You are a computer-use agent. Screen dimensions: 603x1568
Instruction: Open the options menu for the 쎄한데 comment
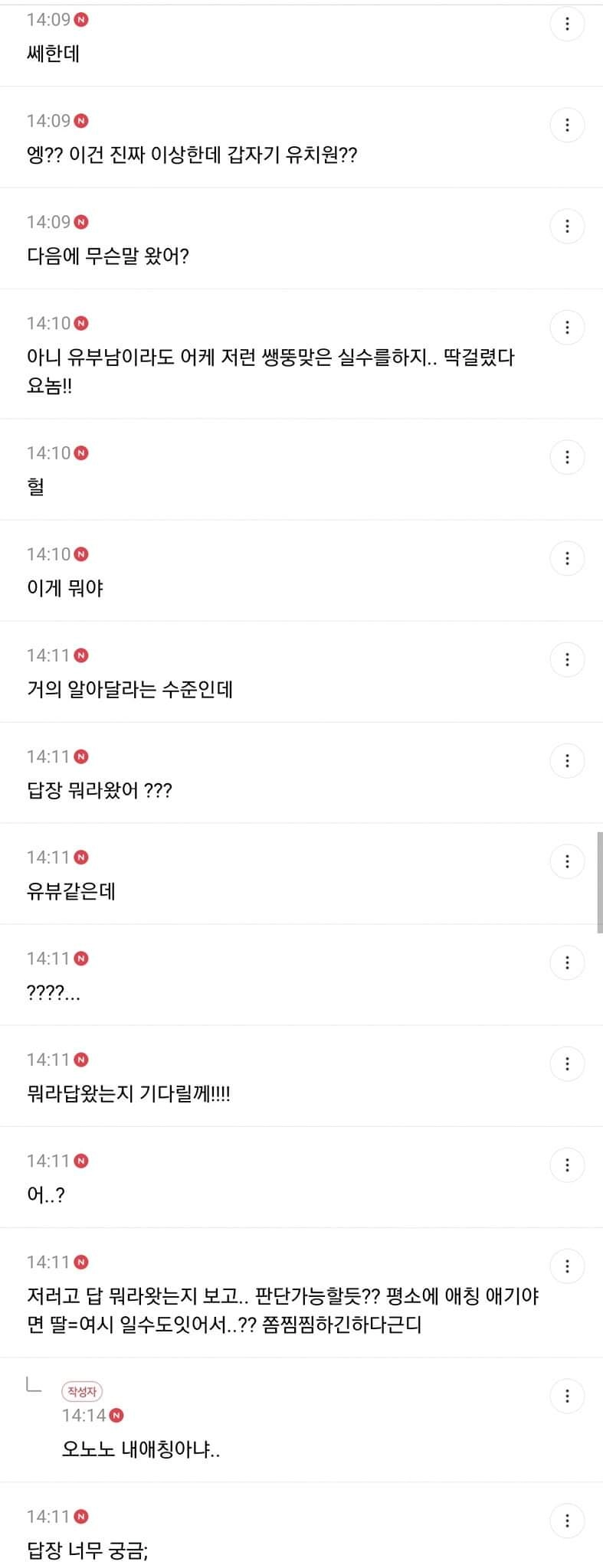pos(567,24)
